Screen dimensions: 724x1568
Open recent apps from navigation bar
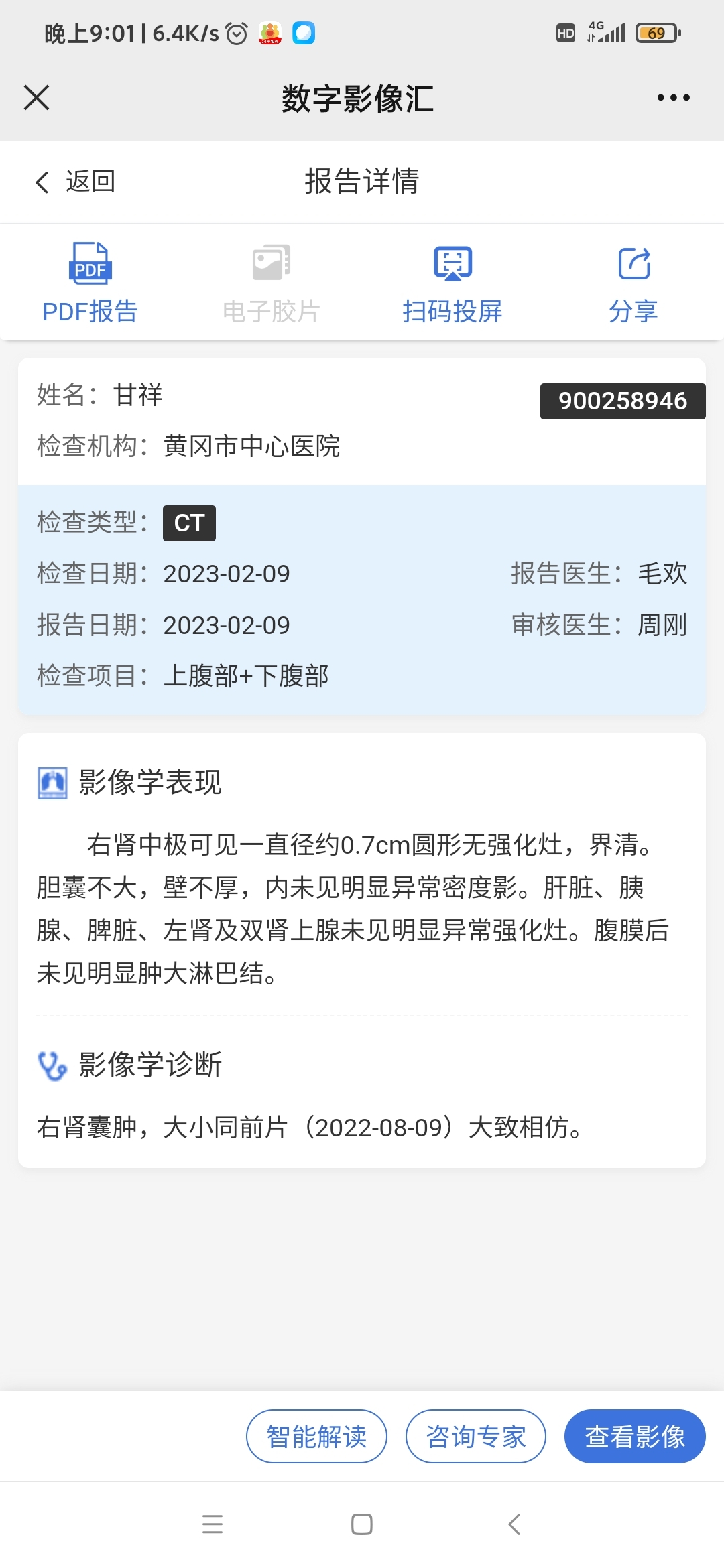pos(213,1524)
